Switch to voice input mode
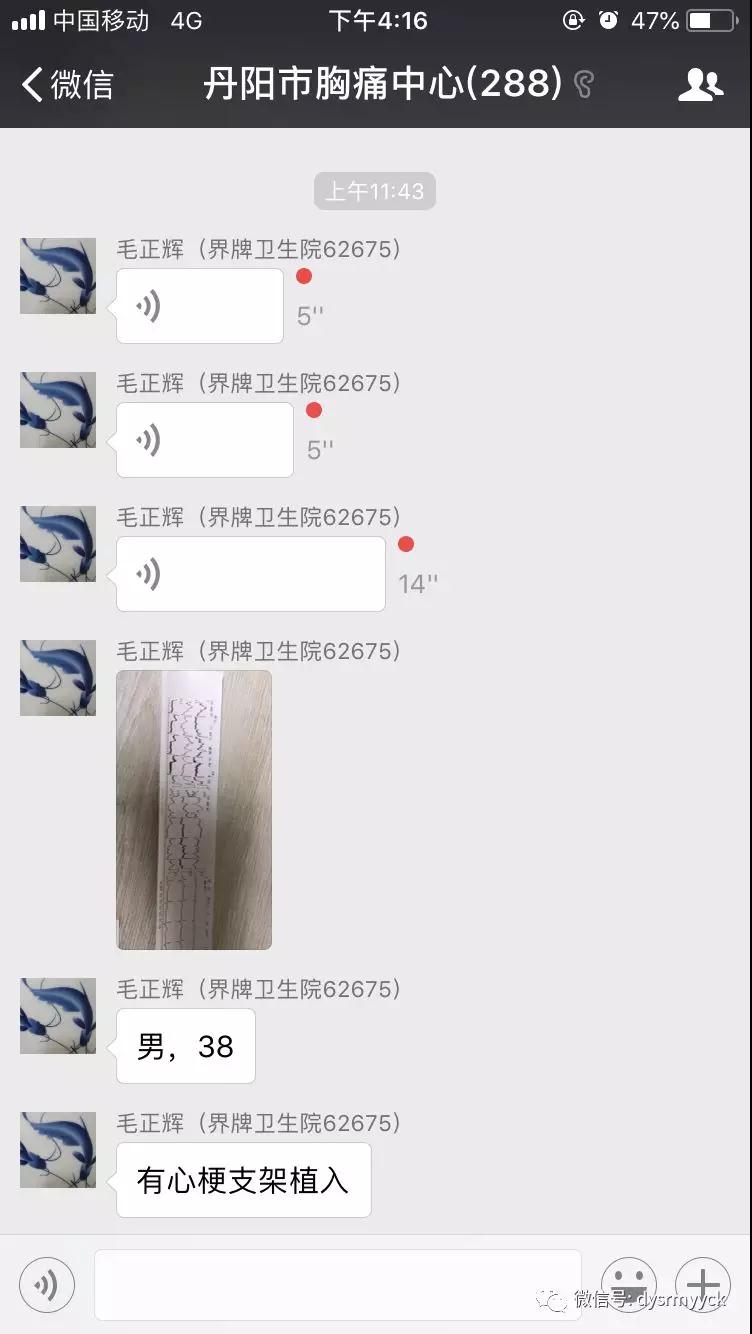This screenshot has width=752, height=1334. pos(47,1285)
